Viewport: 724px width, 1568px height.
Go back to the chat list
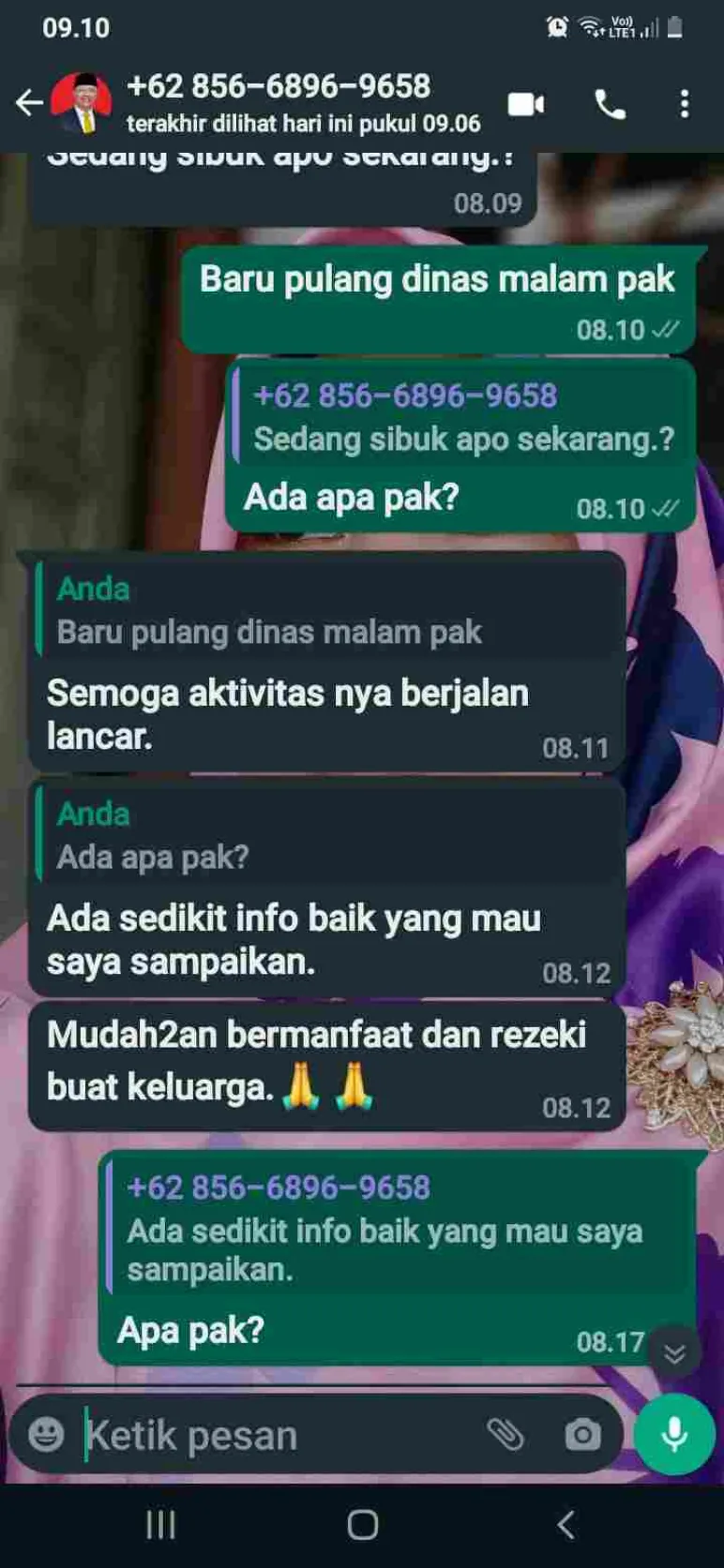tap(28, 103)
